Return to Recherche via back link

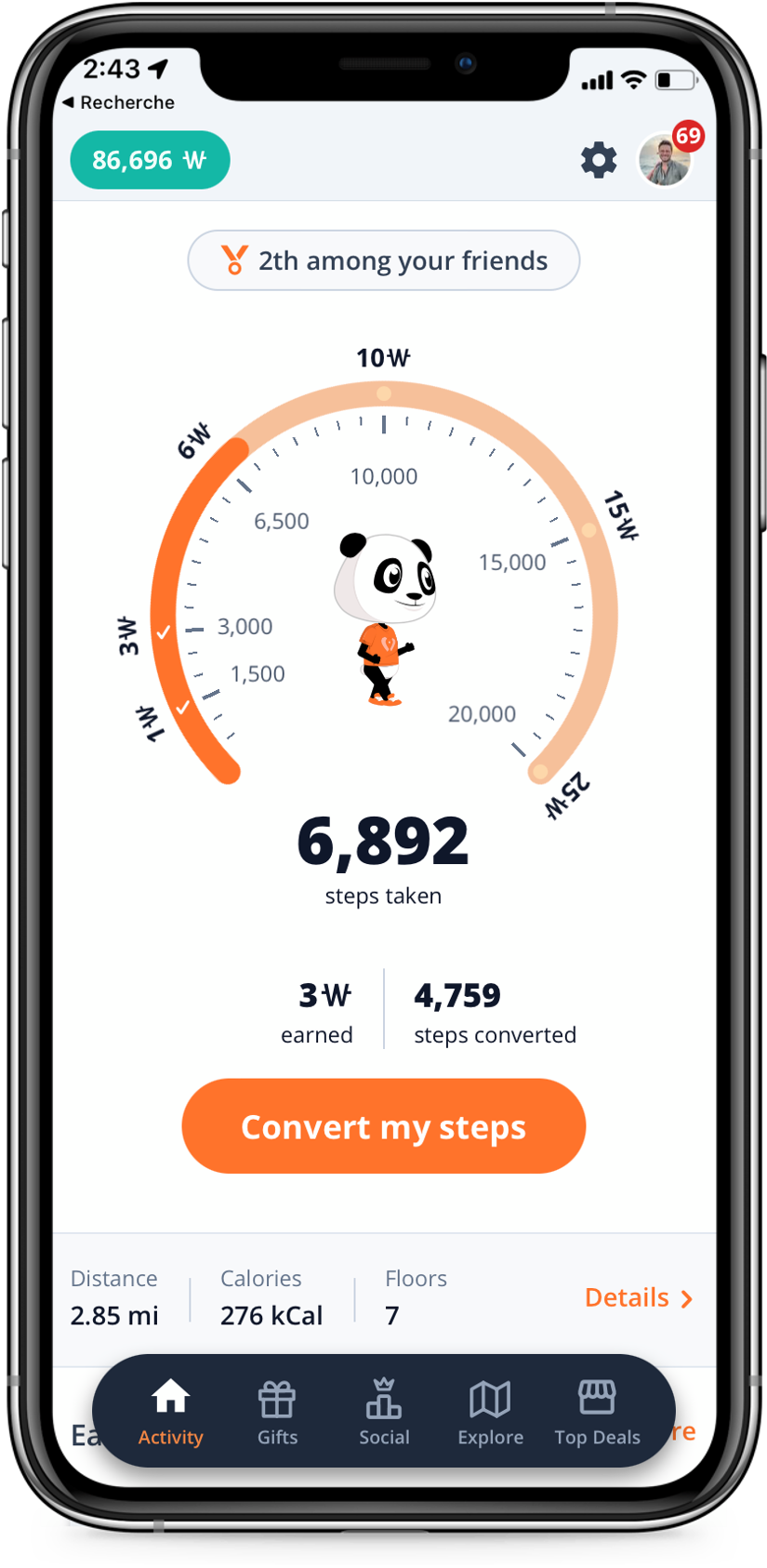point(118,102)
